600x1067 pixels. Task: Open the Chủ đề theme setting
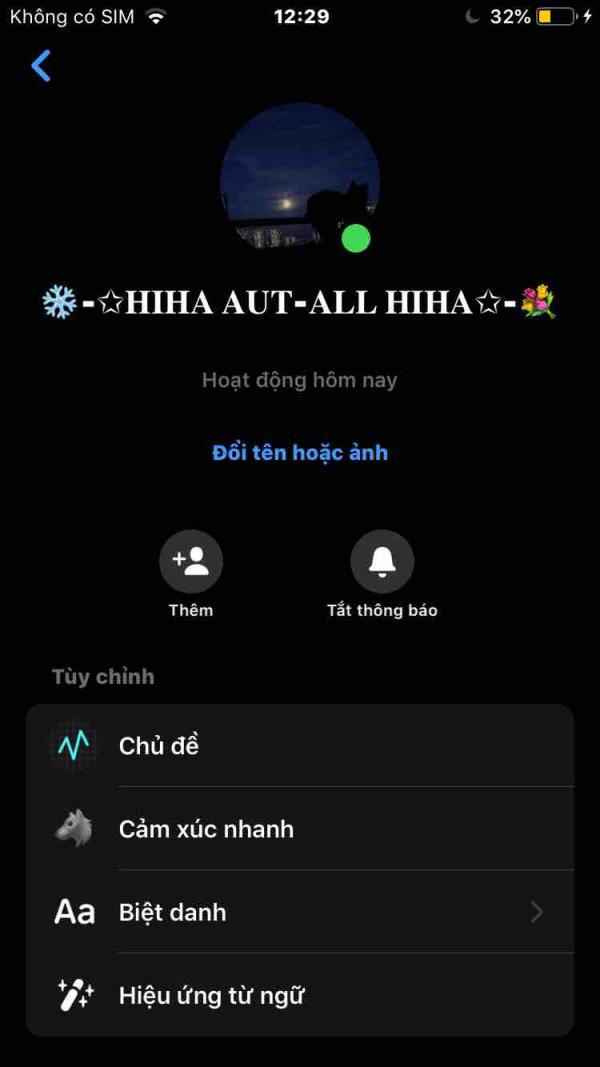coord(300,746)
